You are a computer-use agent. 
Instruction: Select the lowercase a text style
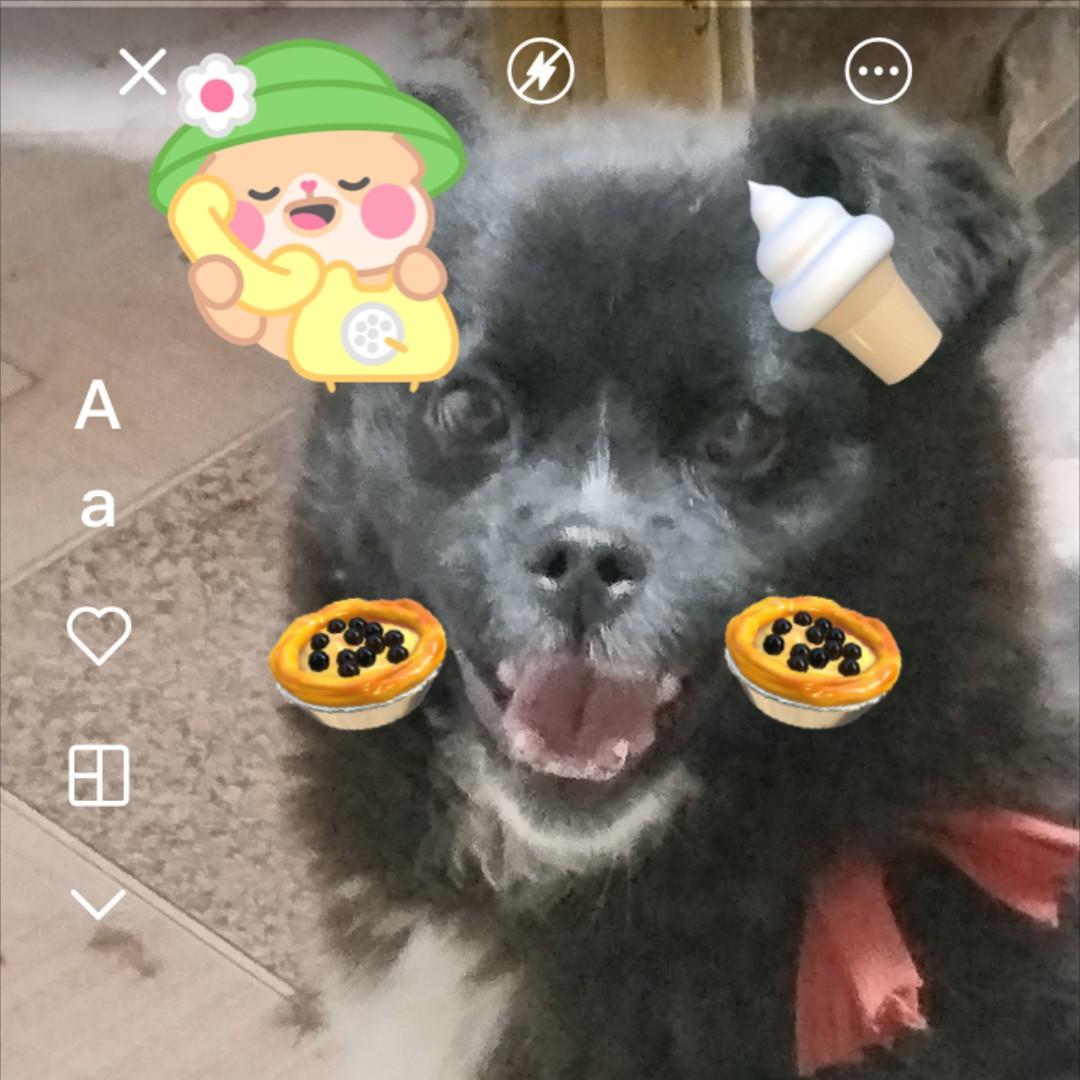click(98, 505)
